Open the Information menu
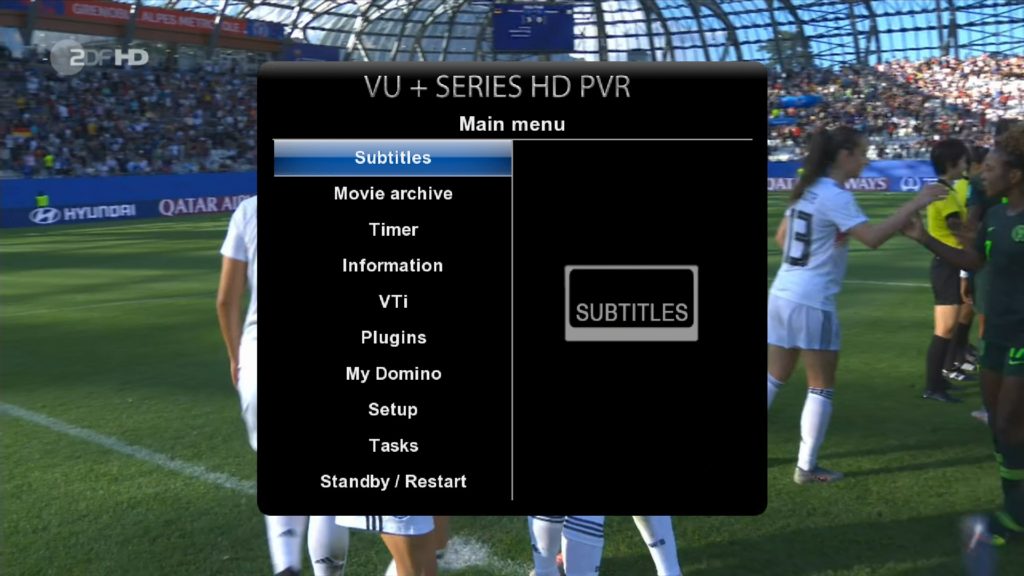This screenshot has width=1024, height=576. click(x=393, y=266)
